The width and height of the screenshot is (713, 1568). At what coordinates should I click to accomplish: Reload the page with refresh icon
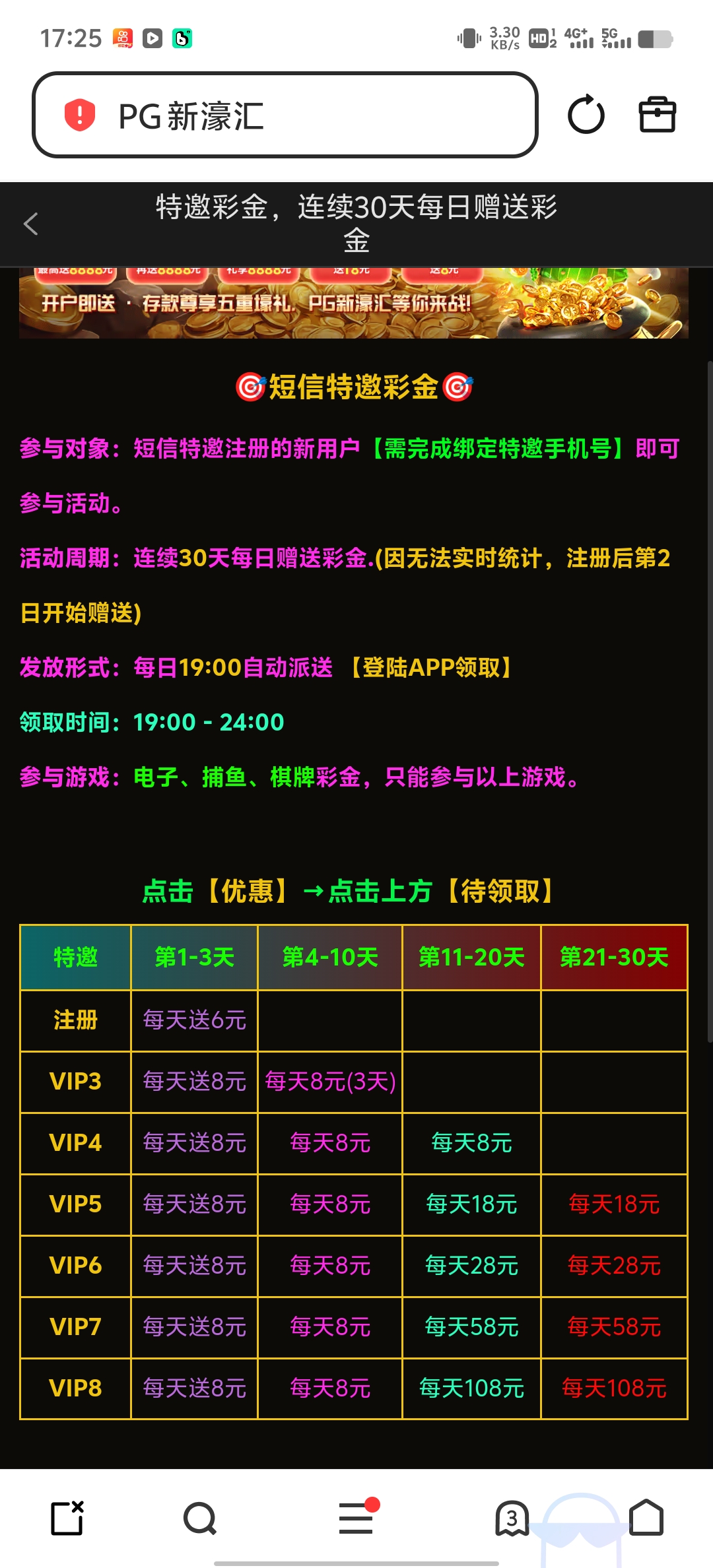pyautogui.click(x=586, y=115)
